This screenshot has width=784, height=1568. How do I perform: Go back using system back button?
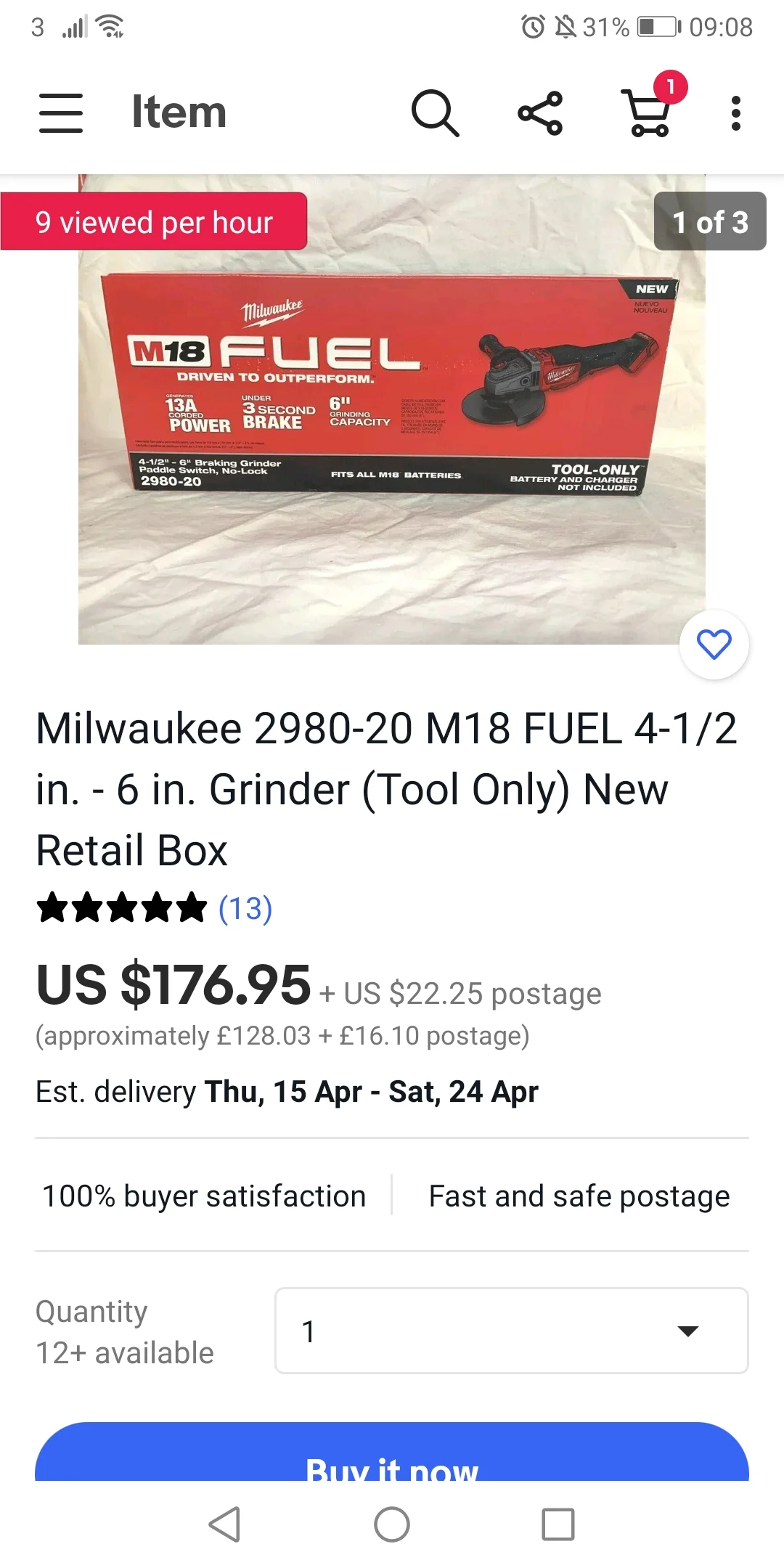(224, 1524)
